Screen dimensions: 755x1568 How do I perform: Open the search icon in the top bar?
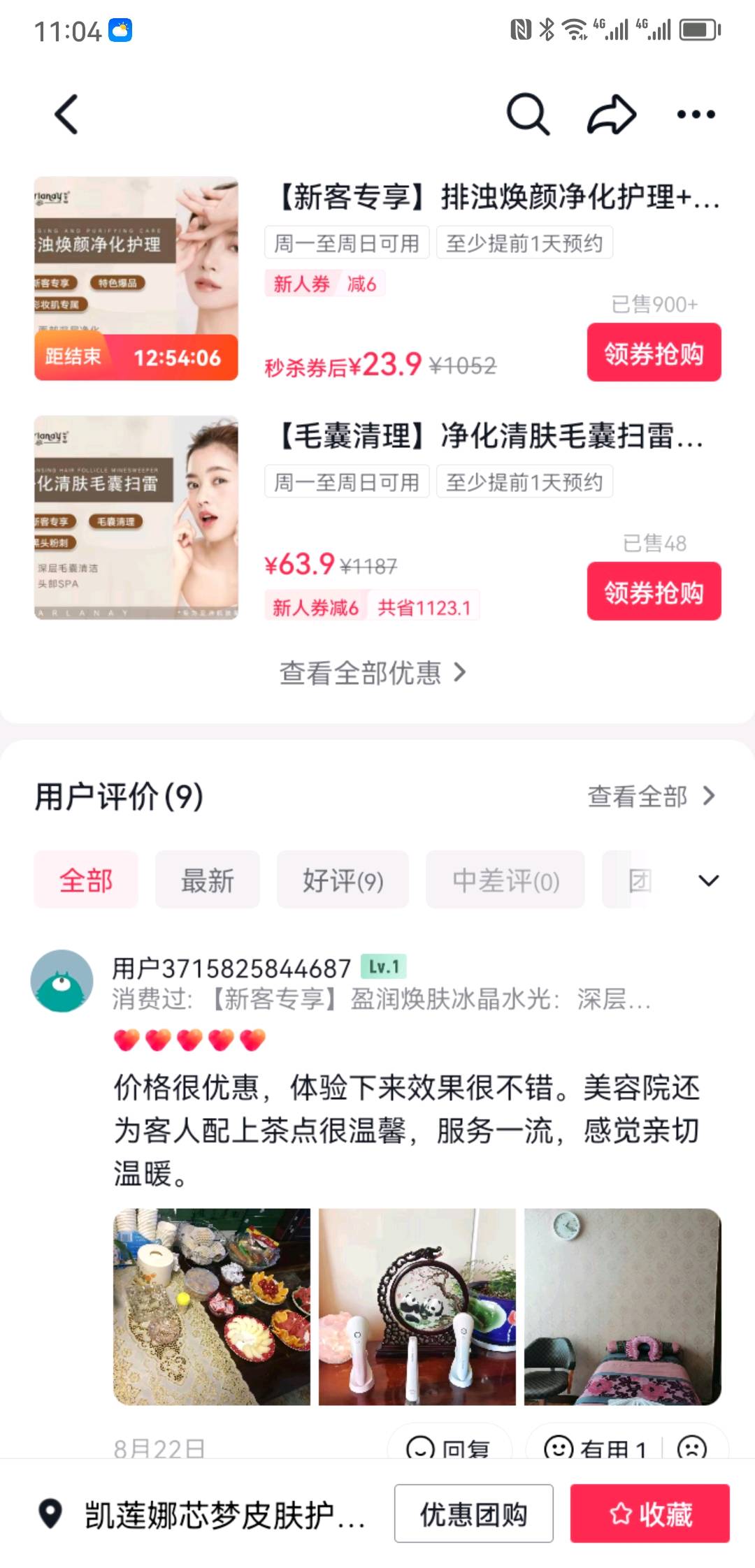coord(526,114)
